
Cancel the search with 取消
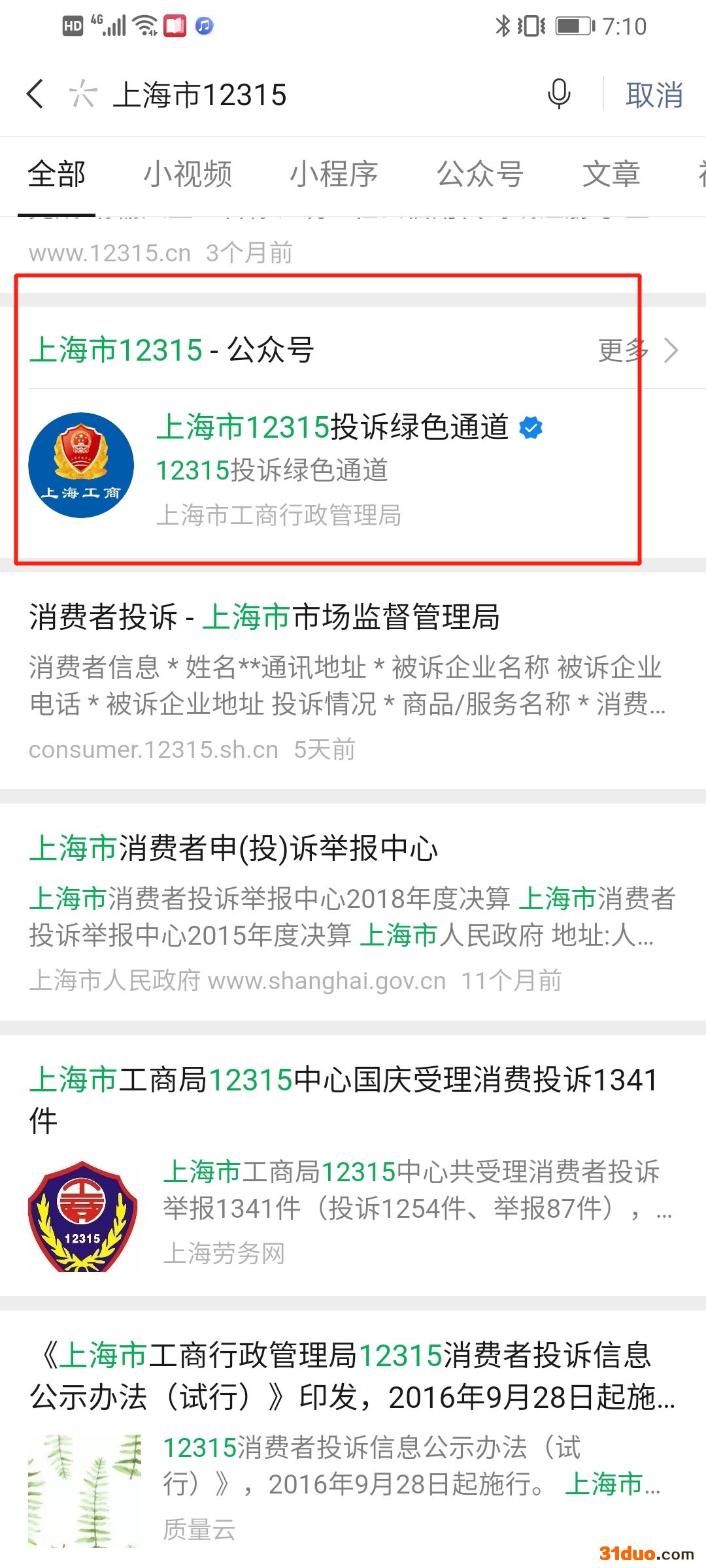pos(654,95)
